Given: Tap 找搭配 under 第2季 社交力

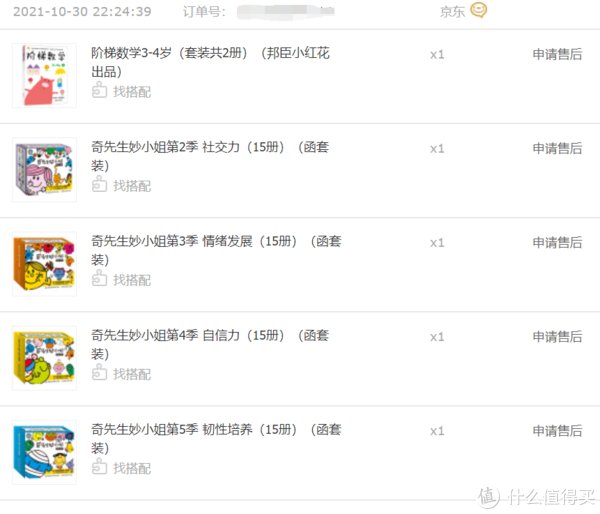Looking at the screenshot, I should click(131, 186).
